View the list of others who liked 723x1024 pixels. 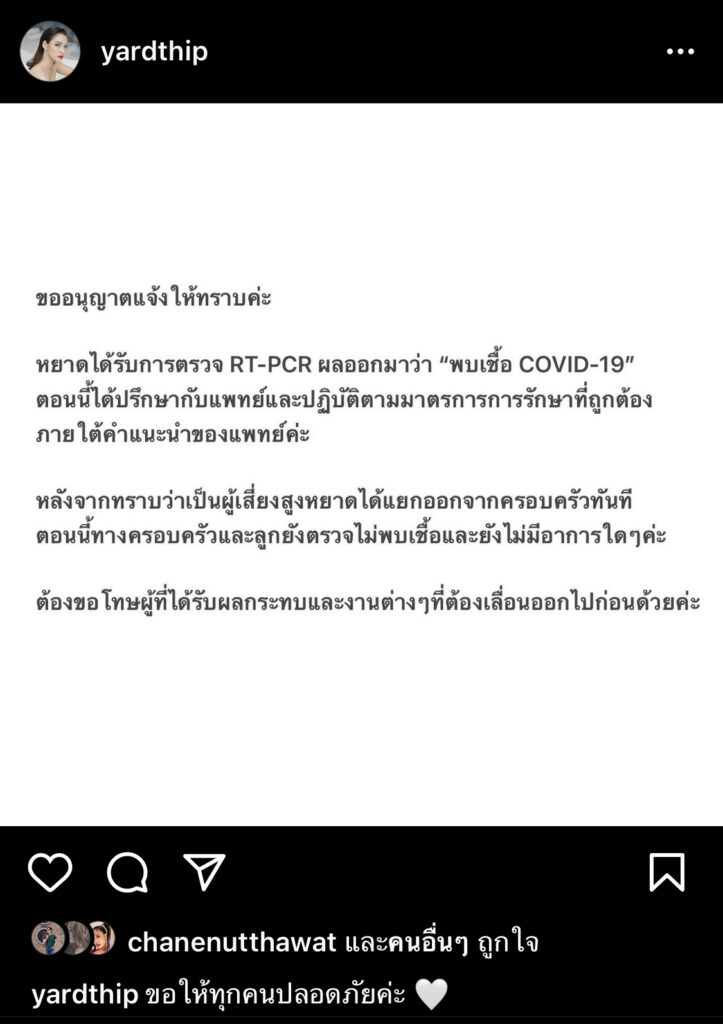(394, 941)
